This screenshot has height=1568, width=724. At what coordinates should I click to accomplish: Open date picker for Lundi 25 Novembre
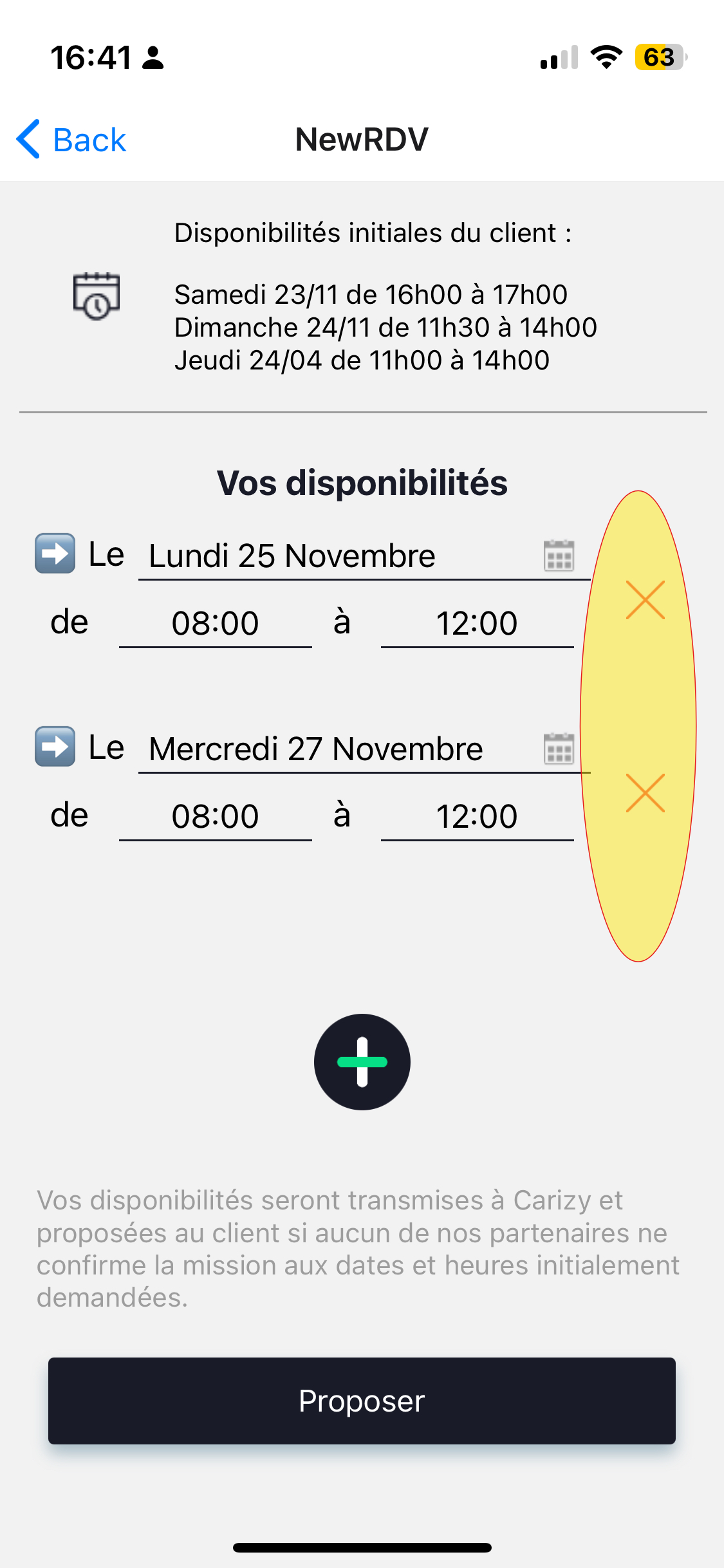coord(559,555)
